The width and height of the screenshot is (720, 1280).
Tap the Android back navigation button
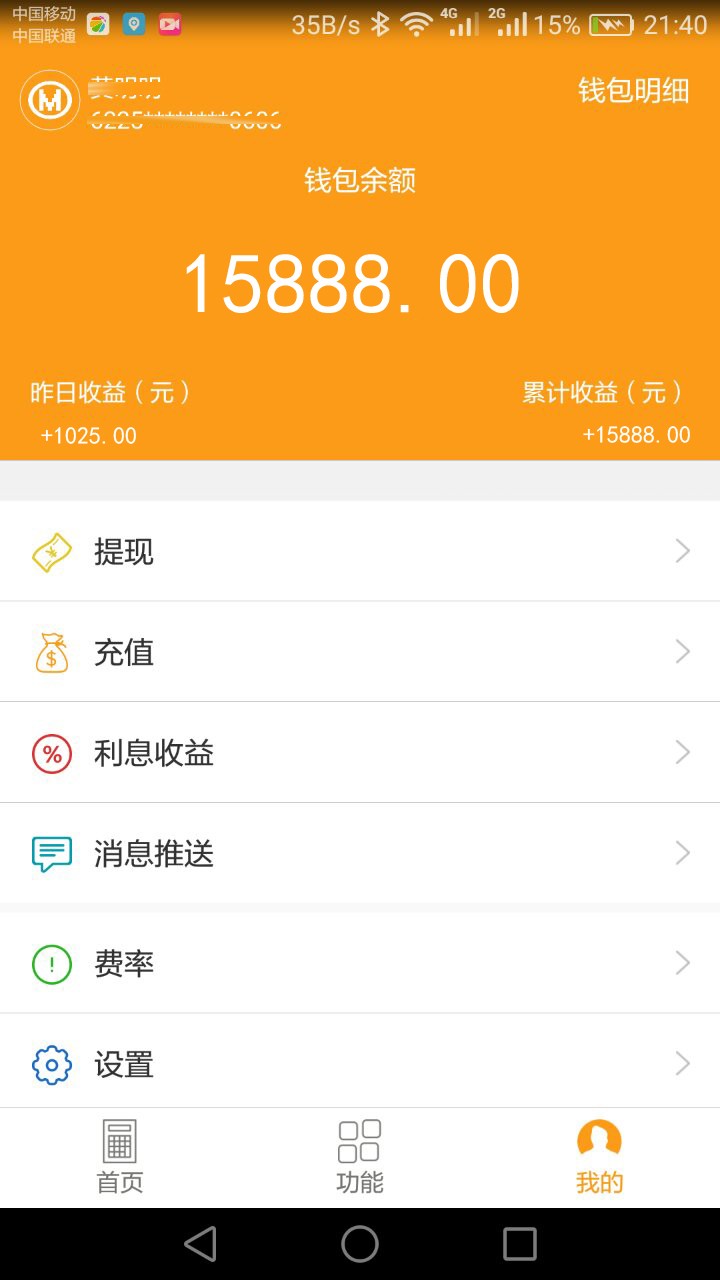pos(200,1244)
